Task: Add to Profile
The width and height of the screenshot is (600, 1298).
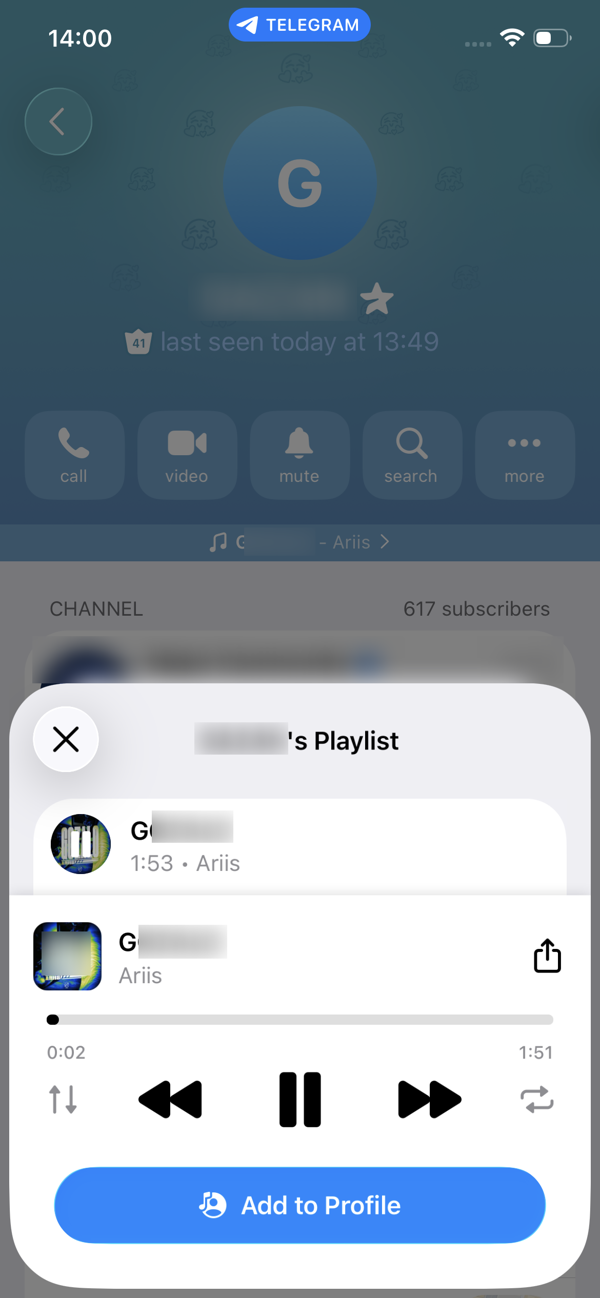Action: click(x=300, y=1205)
